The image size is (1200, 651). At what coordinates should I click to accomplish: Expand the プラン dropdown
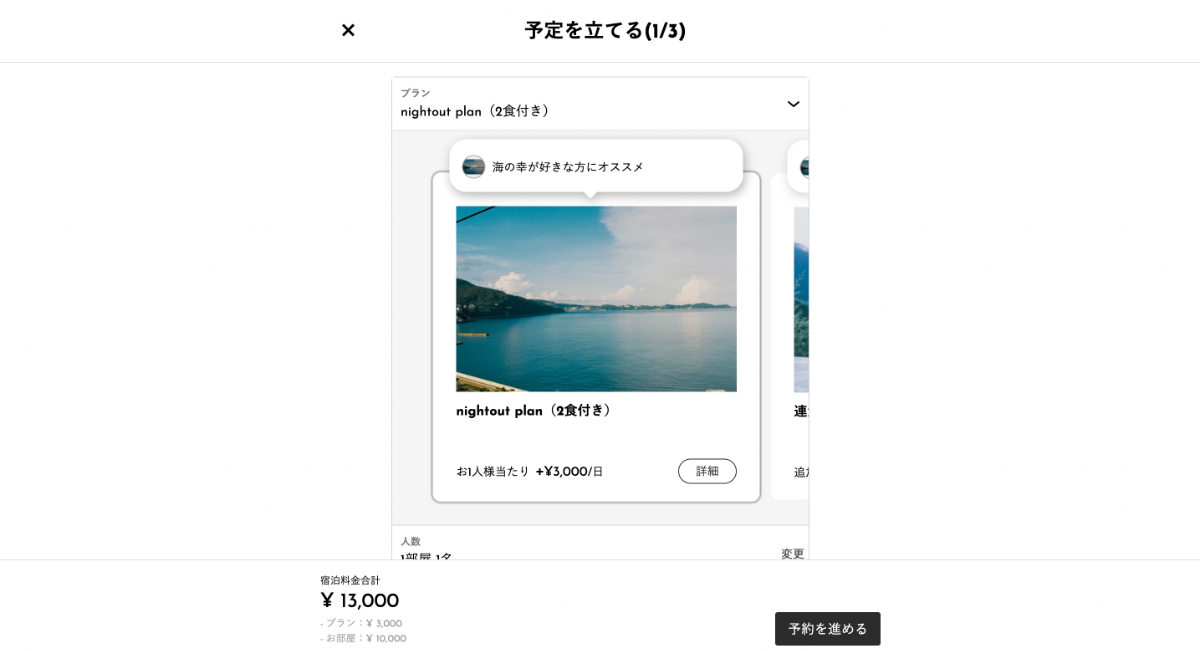coord(792,104)
